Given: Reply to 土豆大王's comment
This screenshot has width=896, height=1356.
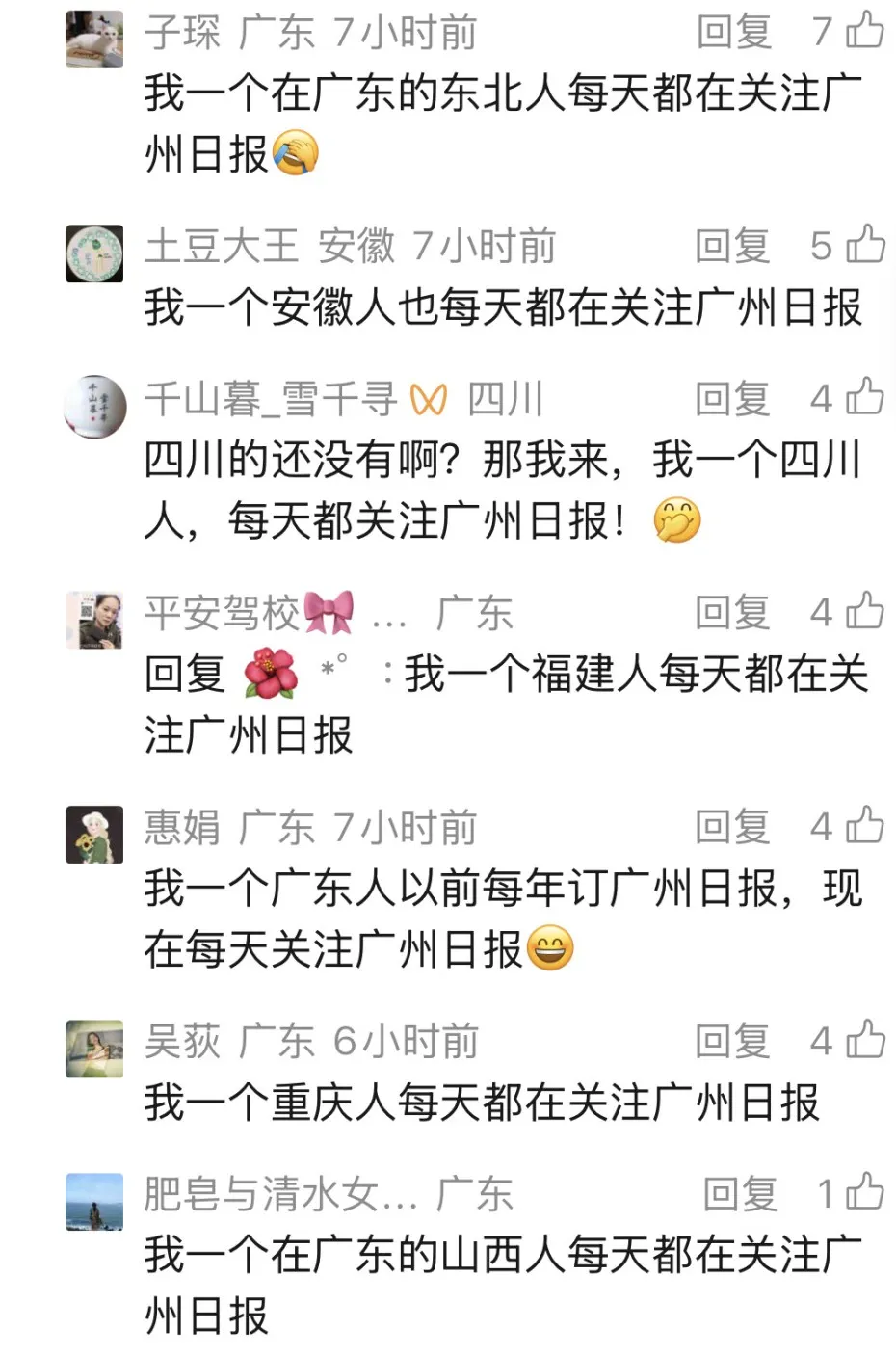Looking at the screenshot, I should (x=733, y=247).
